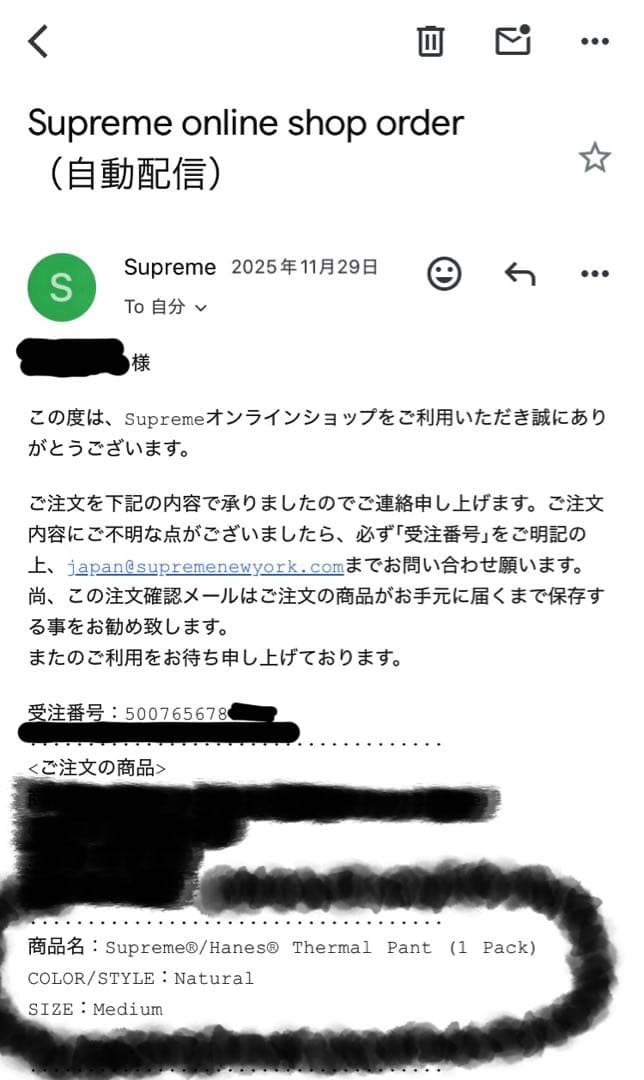644x1080 pixels.
Task: Open the japan@supremenewyork.com email link
Action: (x=205, y=566)
